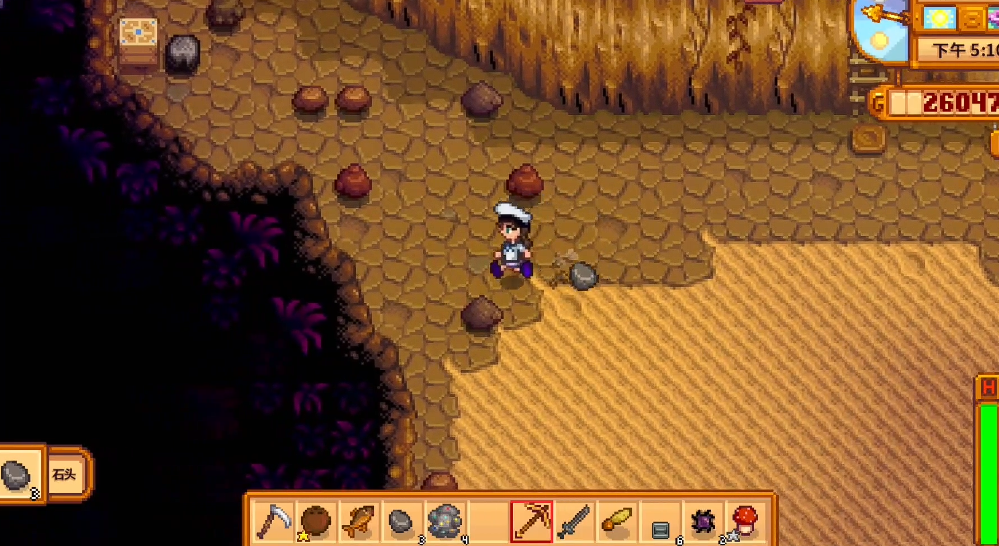999x546 pixels.
Task: Select the red mushroom in the toolbar
Action: [746, 521]
